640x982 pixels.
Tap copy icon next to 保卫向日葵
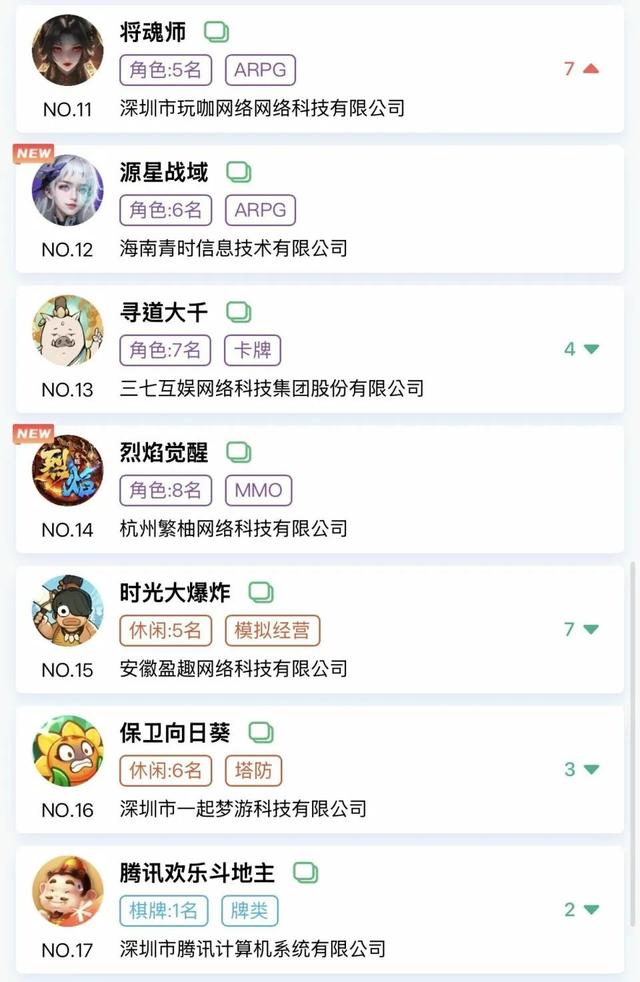(x=260, y=732)
